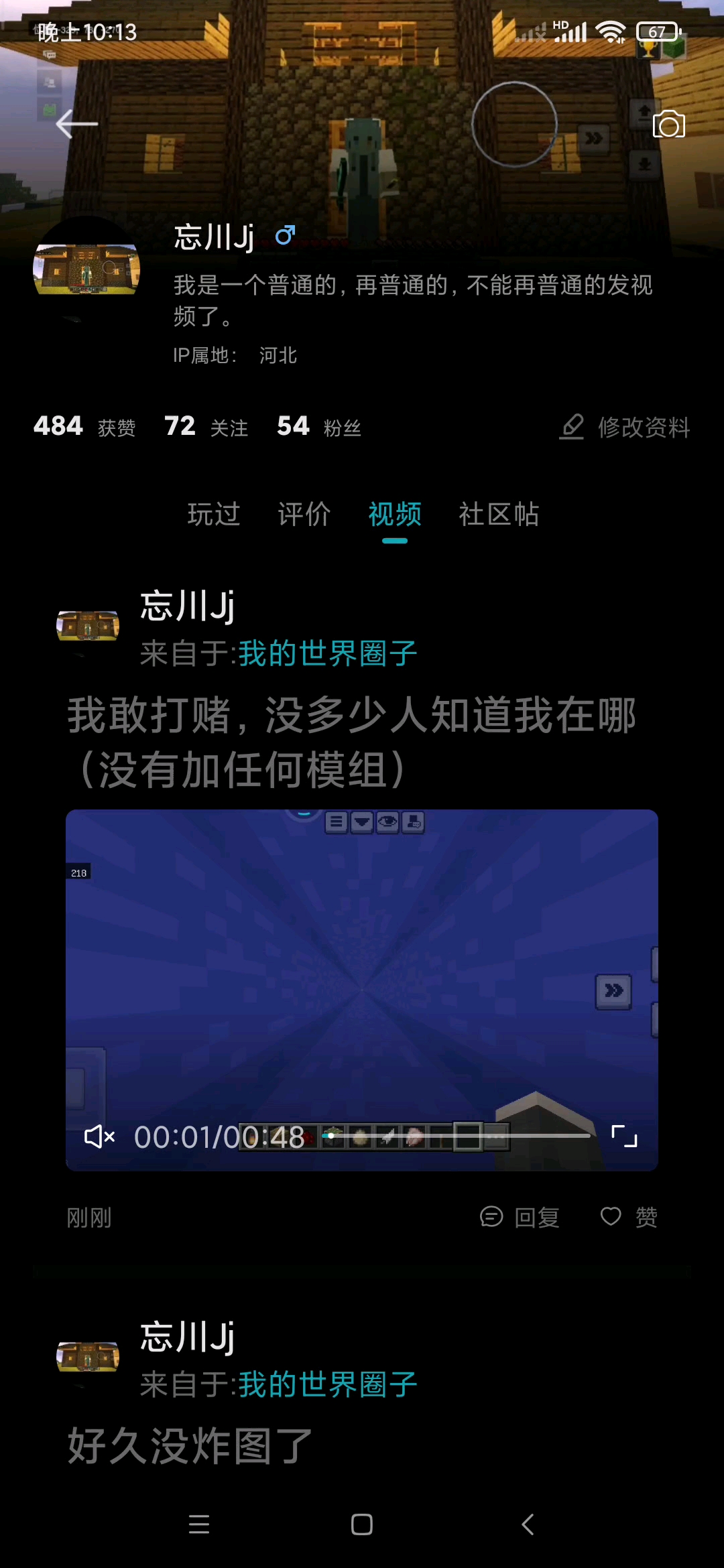Screen dimensions: 724x1568
Task: Tap the downward arrow icon in the game toolbar
Action: [x=362, y=822]
